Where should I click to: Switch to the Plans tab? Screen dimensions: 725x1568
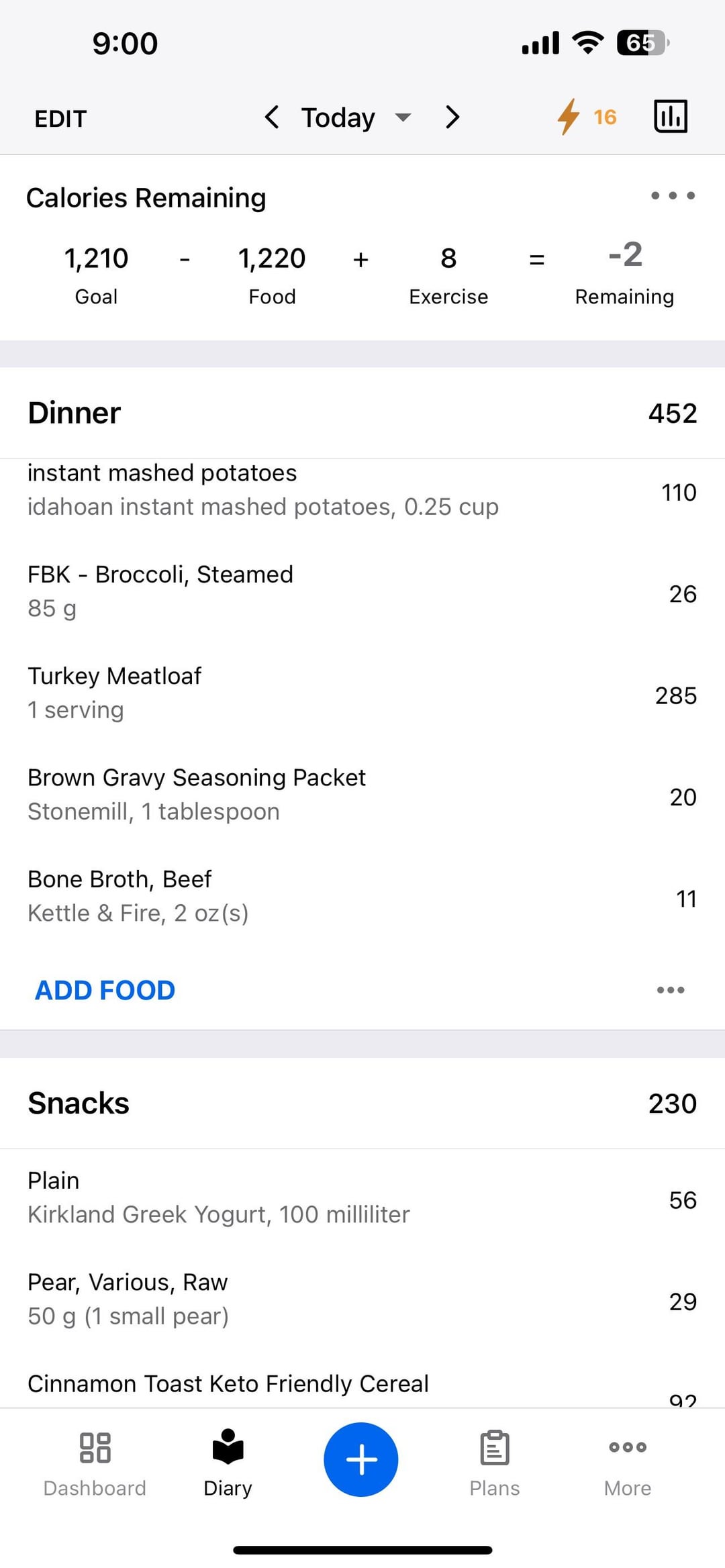[x=495, y=1463]
